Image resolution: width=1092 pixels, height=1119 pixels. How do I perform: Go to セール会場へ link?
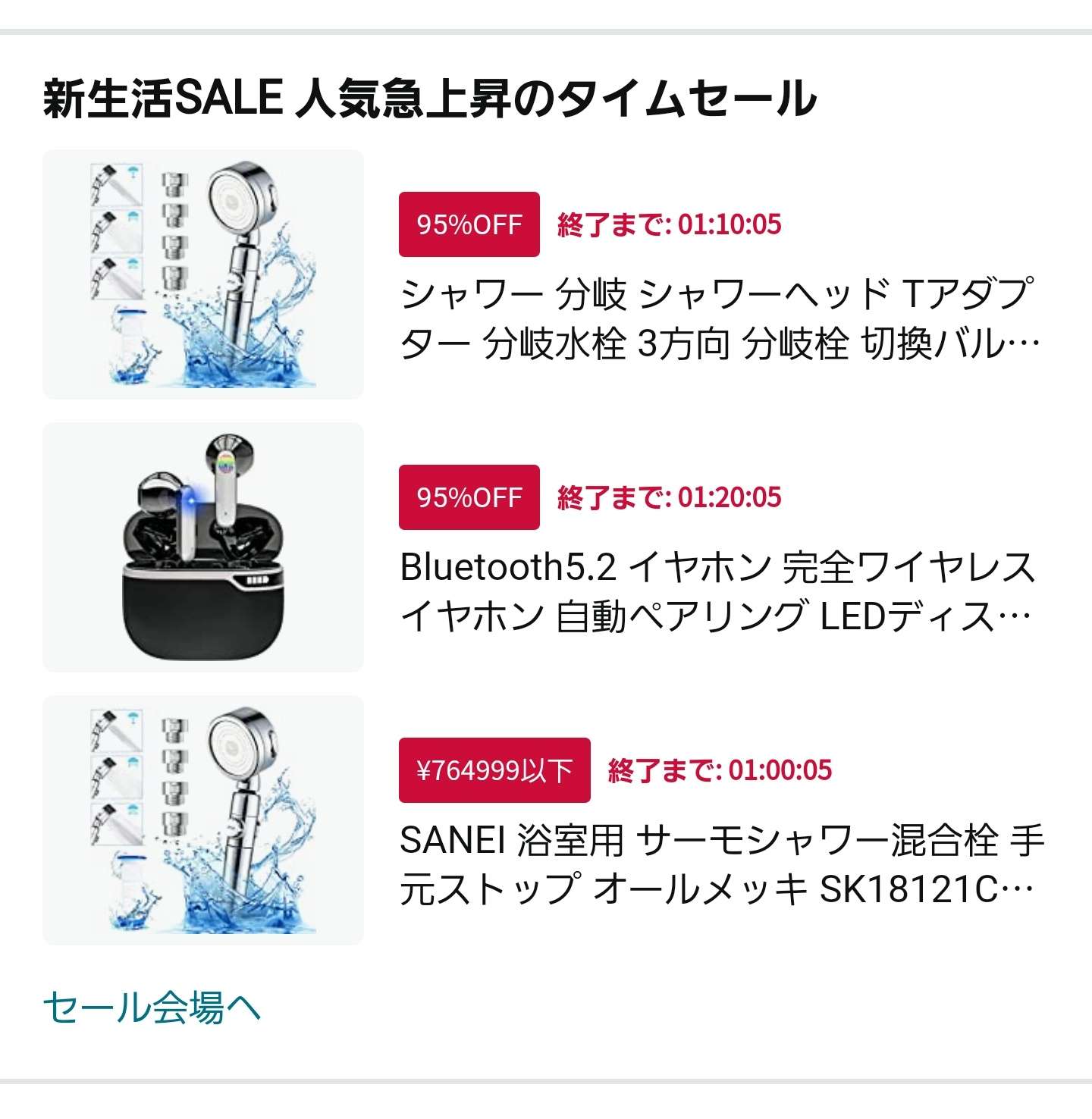pyautogui.click(x=152, y=1008)
